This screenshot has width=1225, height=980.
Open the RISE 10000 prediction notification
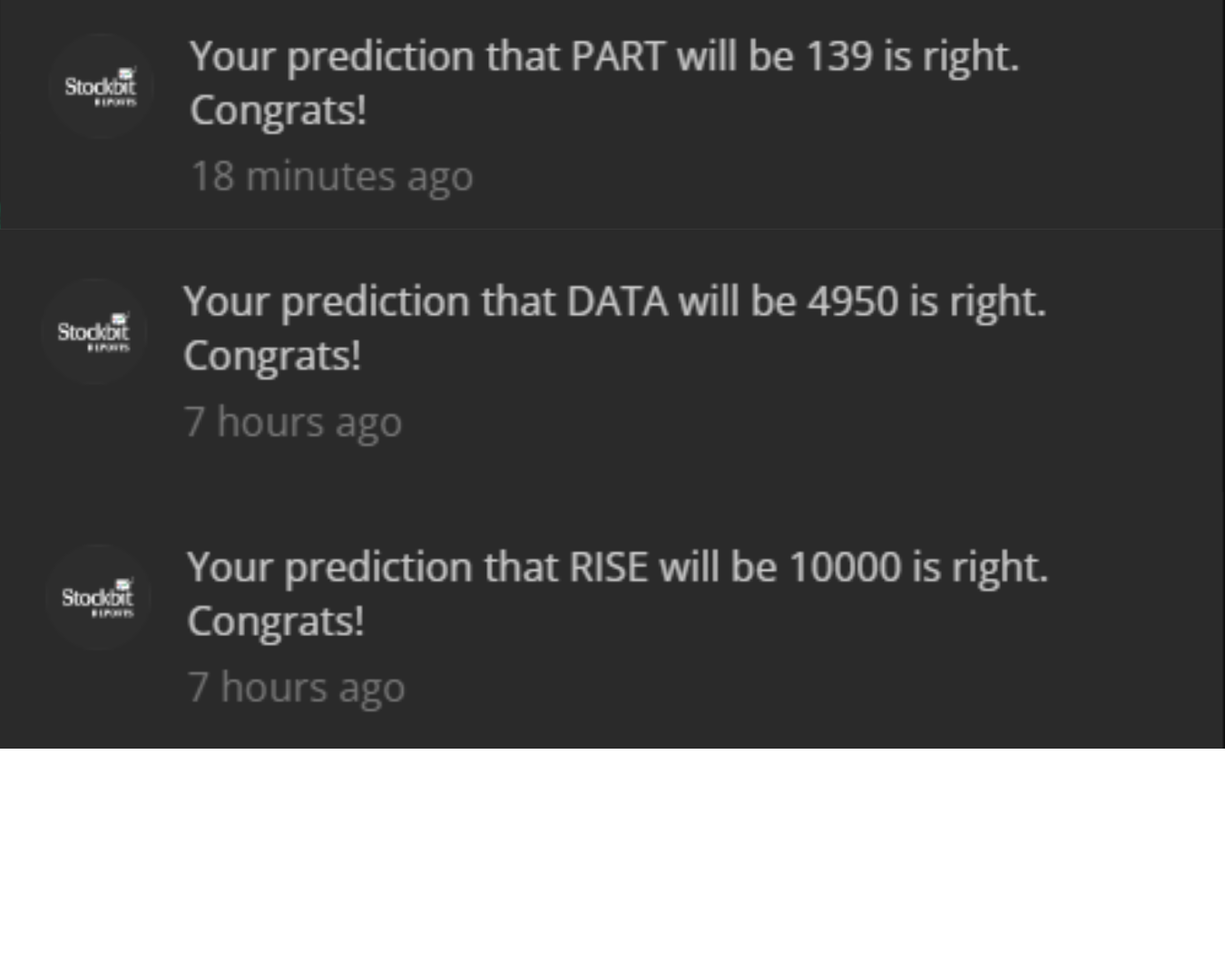(x=616, y=593)
